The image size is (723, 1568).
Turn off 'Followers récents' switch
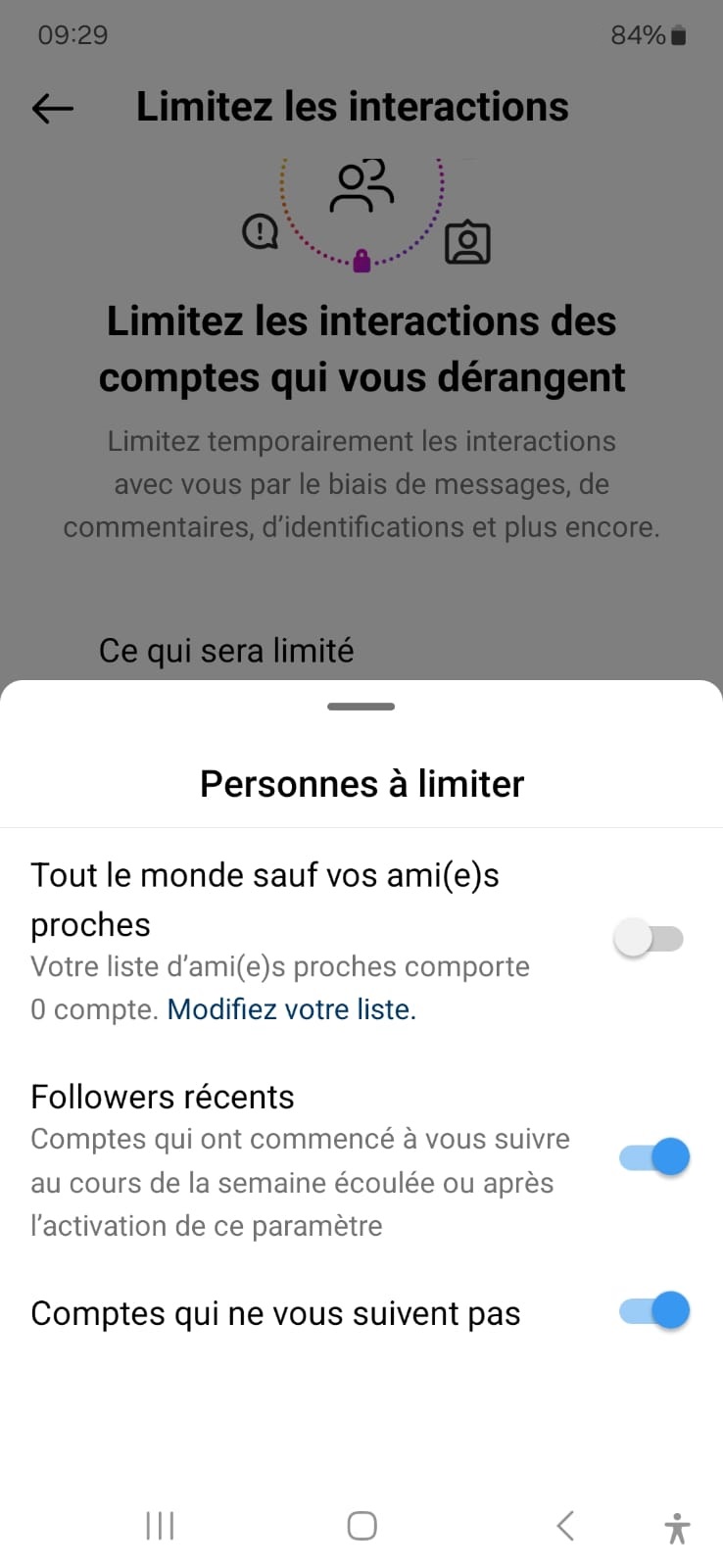(654, 1157)
